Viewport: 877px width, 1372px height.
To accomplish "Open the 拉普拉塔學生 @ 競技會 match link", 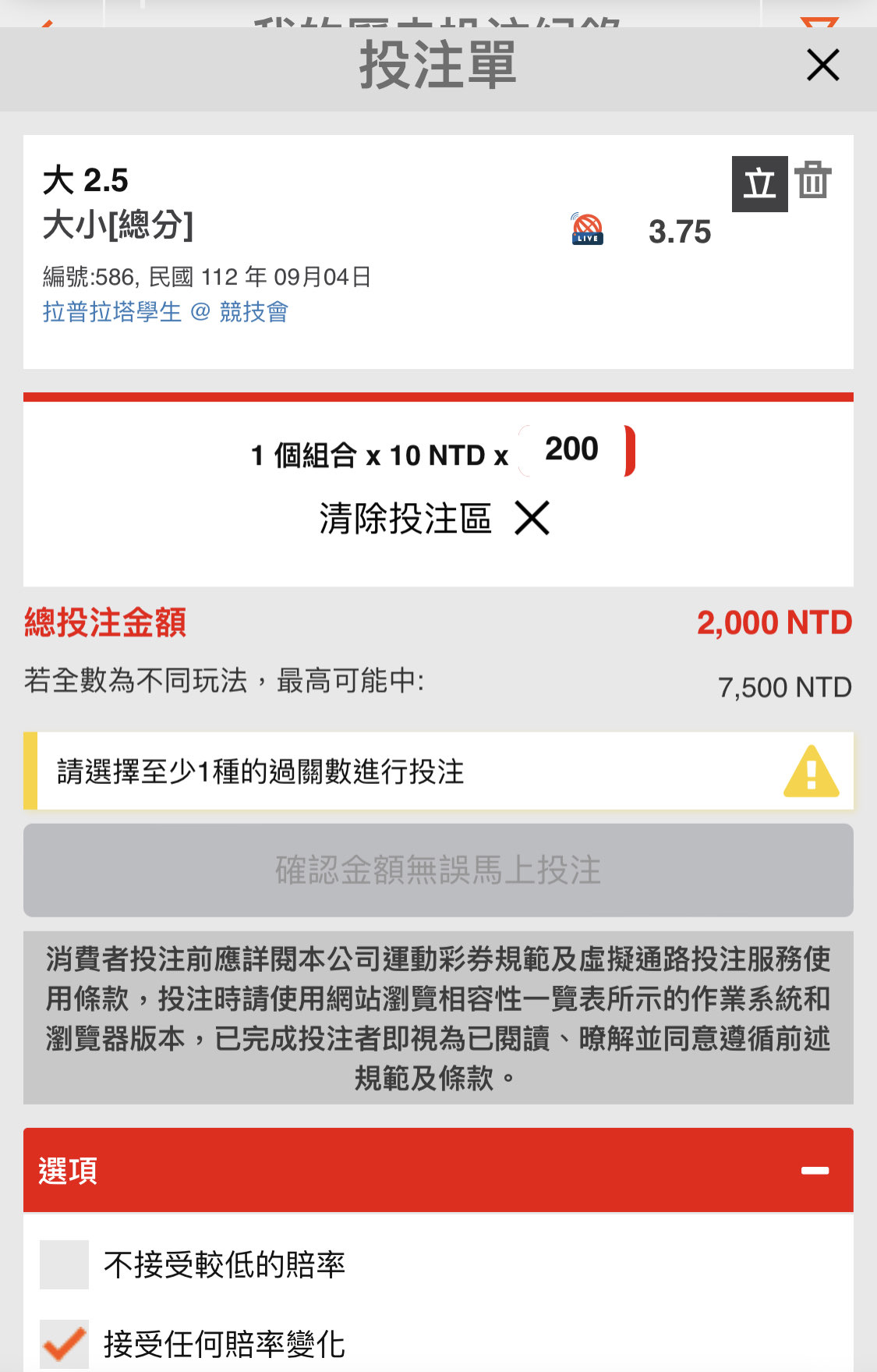I will [x=165, y=312].
